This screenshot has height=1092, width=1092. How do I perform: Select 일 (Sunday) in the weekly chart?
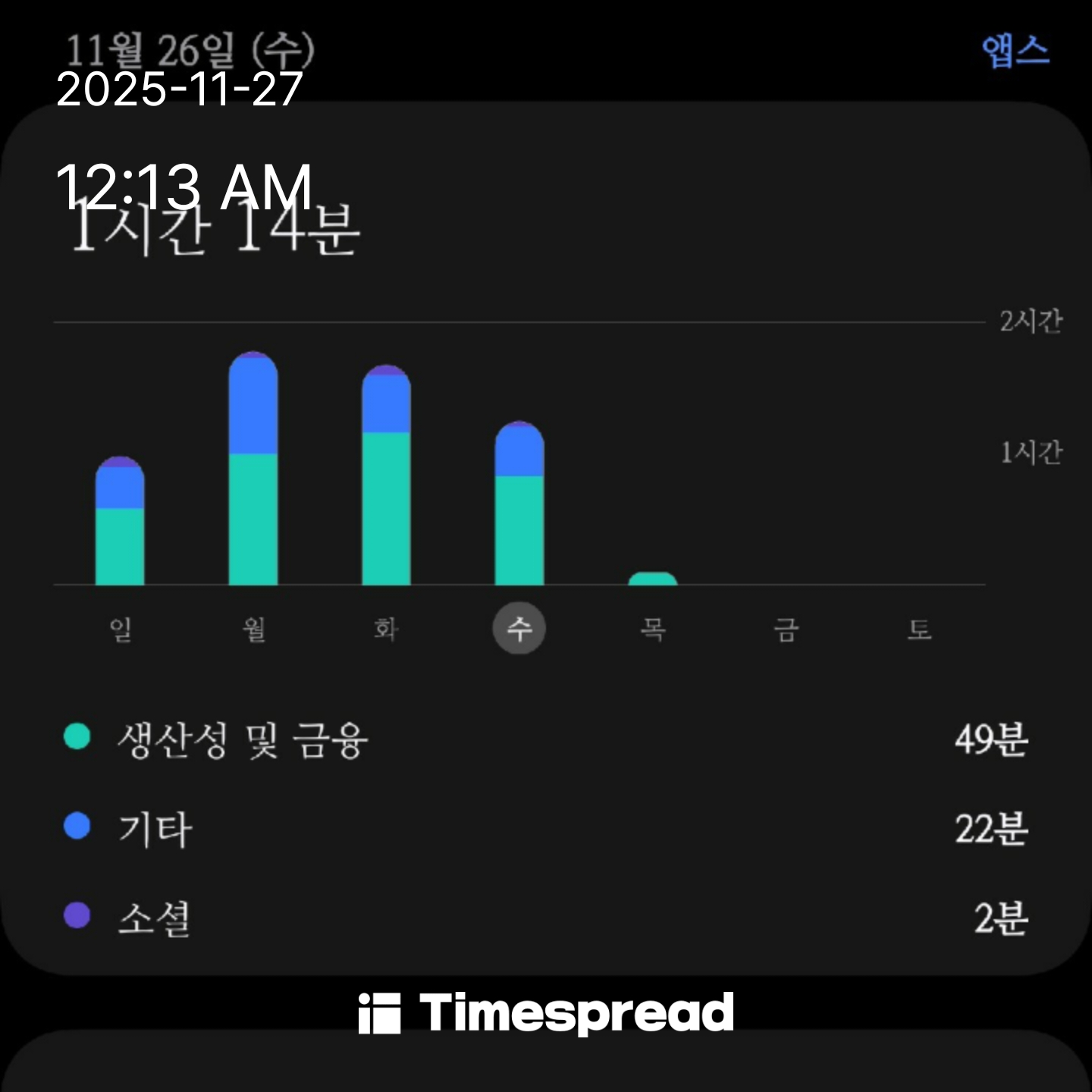[121, 629]
